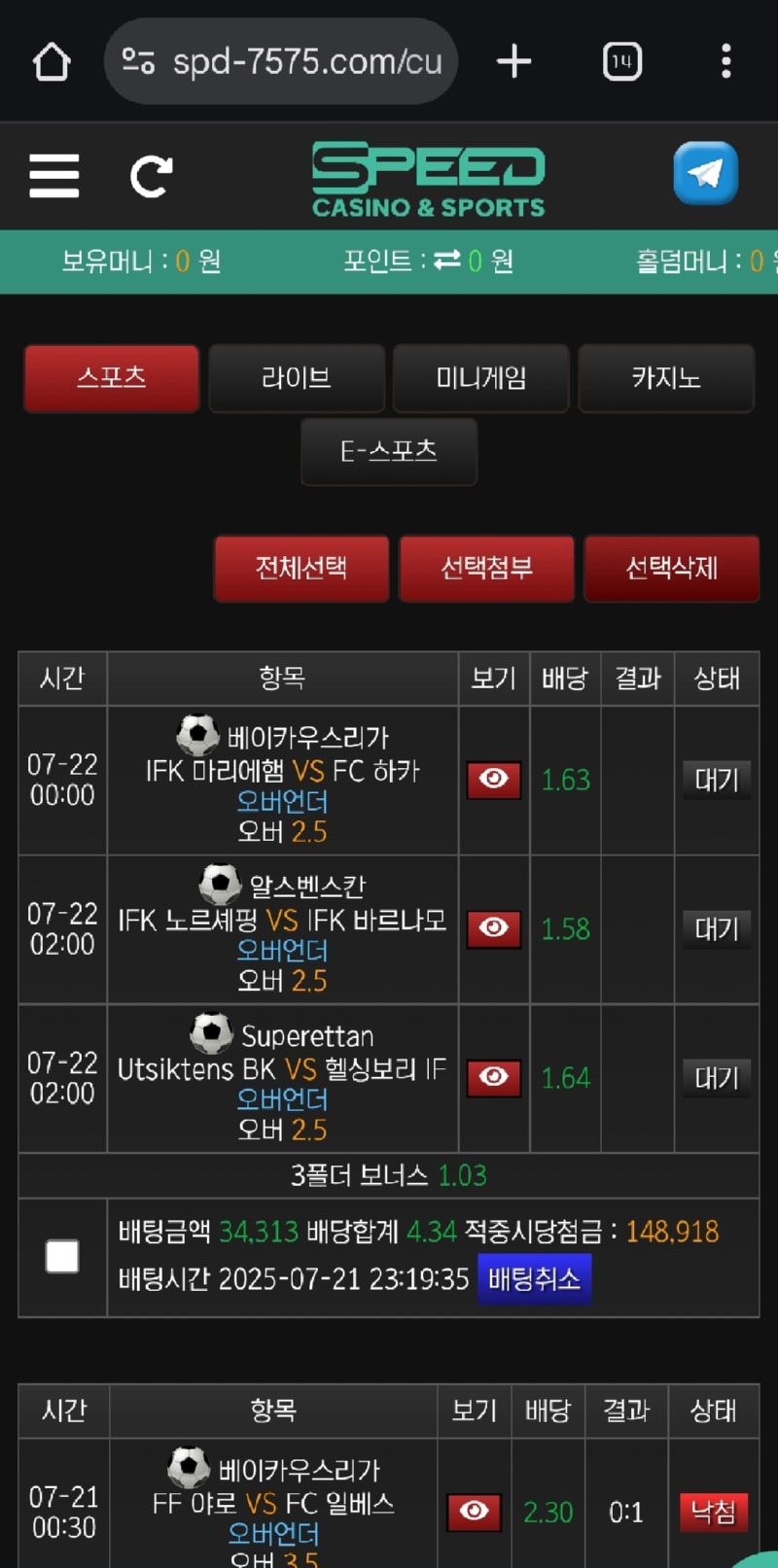Open a new browser tab
778x1568 pixels.
tap(513, 62)
